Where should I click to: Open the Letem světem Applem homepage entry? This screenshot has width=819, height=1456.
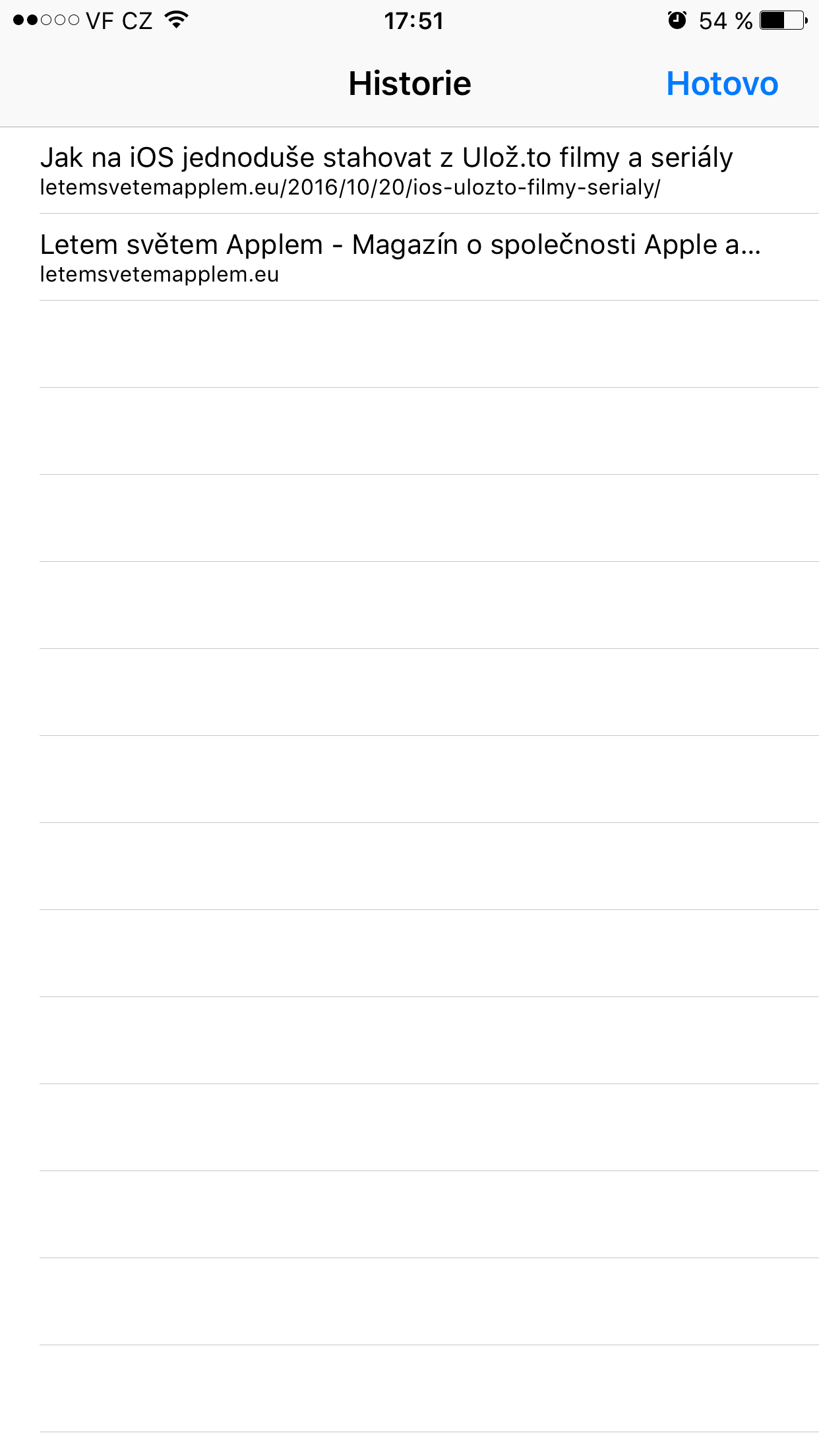pyautogui.click(x=400, y=257)
